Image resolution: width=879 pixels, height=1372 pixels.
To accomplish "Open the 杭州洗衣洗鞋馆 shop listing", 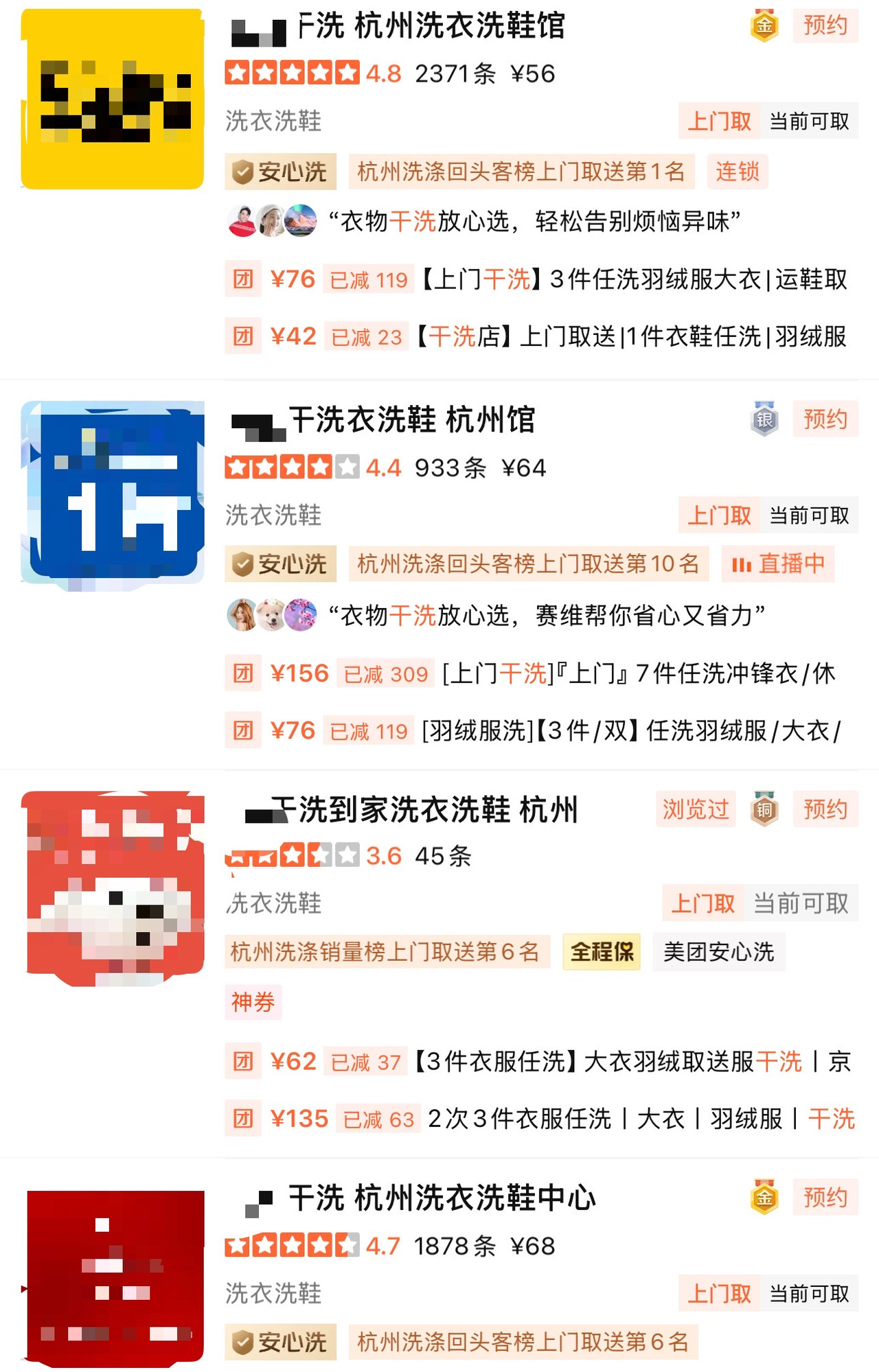I will (x=431, y=27).
